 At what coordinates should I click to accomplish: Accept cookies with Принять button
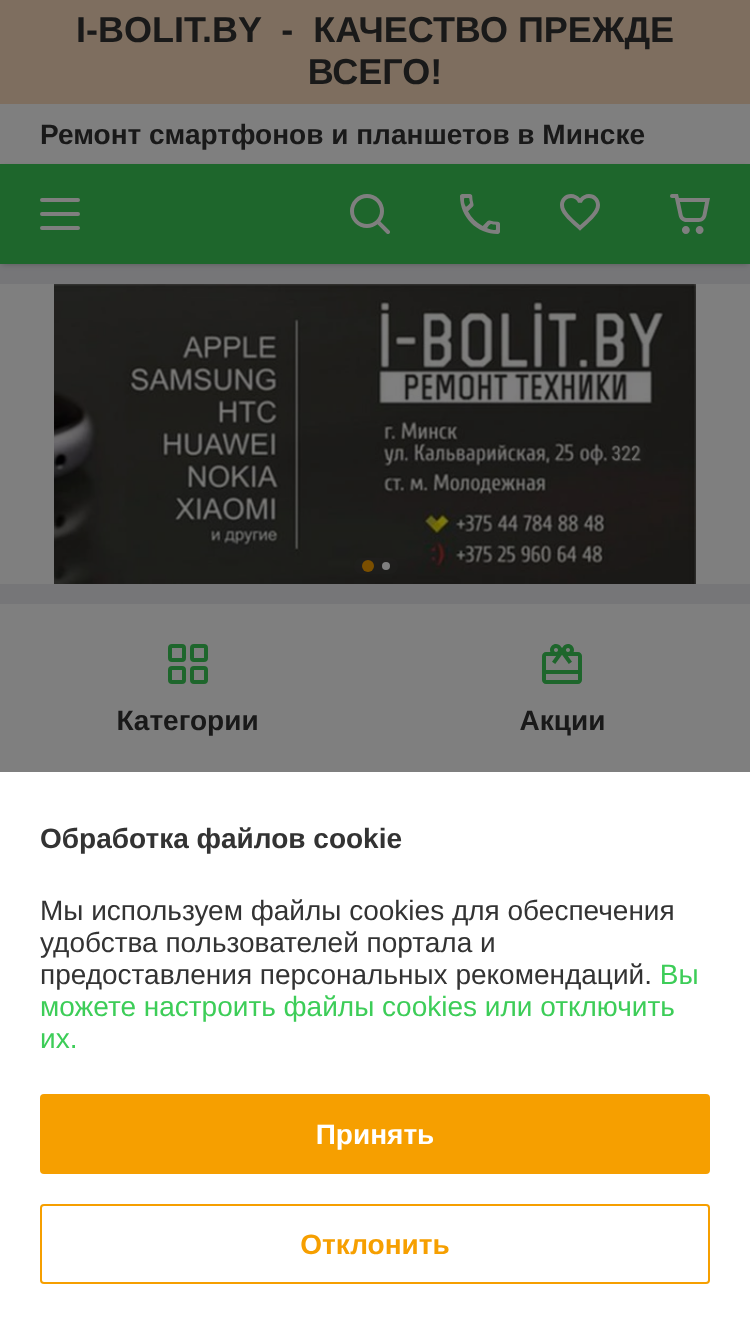click(375, 1134)
